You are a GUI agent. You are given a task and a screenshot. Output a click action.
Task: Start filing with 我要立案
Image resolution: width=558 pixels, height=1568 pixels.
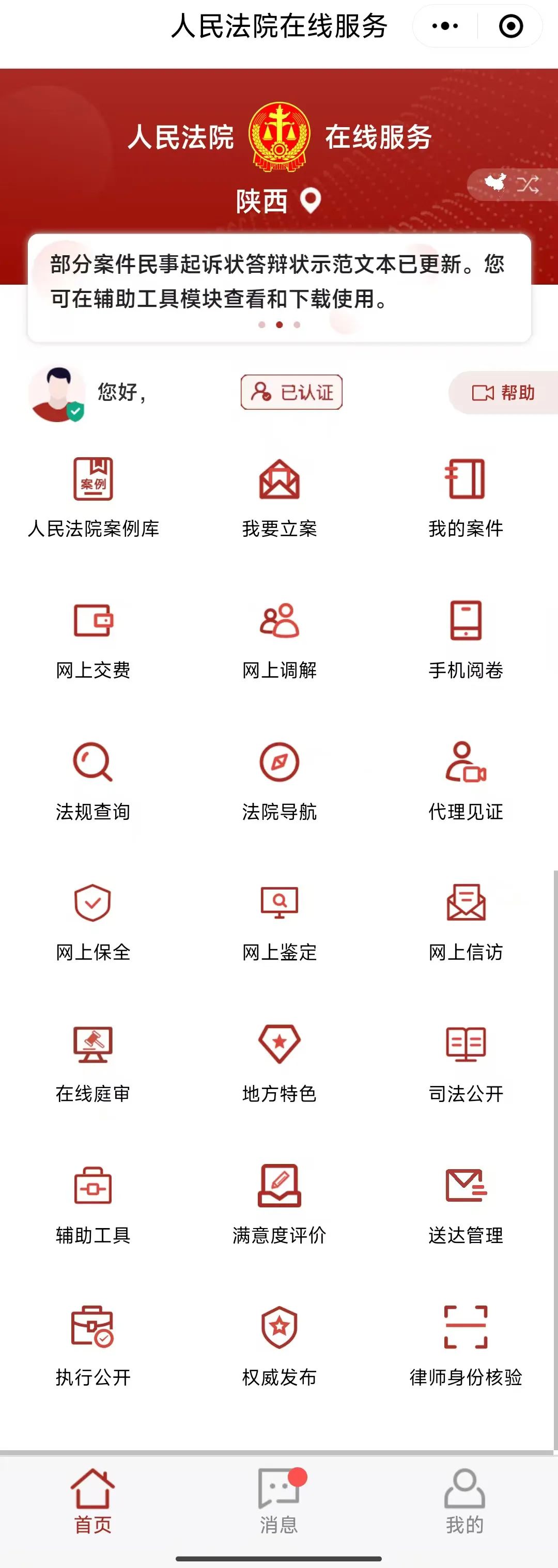click(280, 496)
